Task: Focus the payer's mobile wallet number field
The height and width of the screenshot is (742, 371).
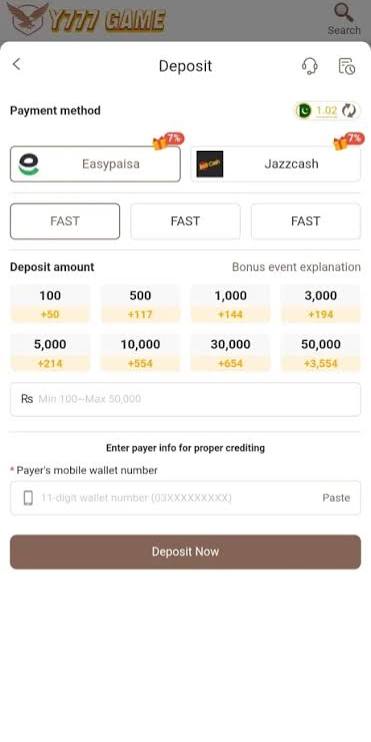Action: pyautogui.click(x=186, y=498)
